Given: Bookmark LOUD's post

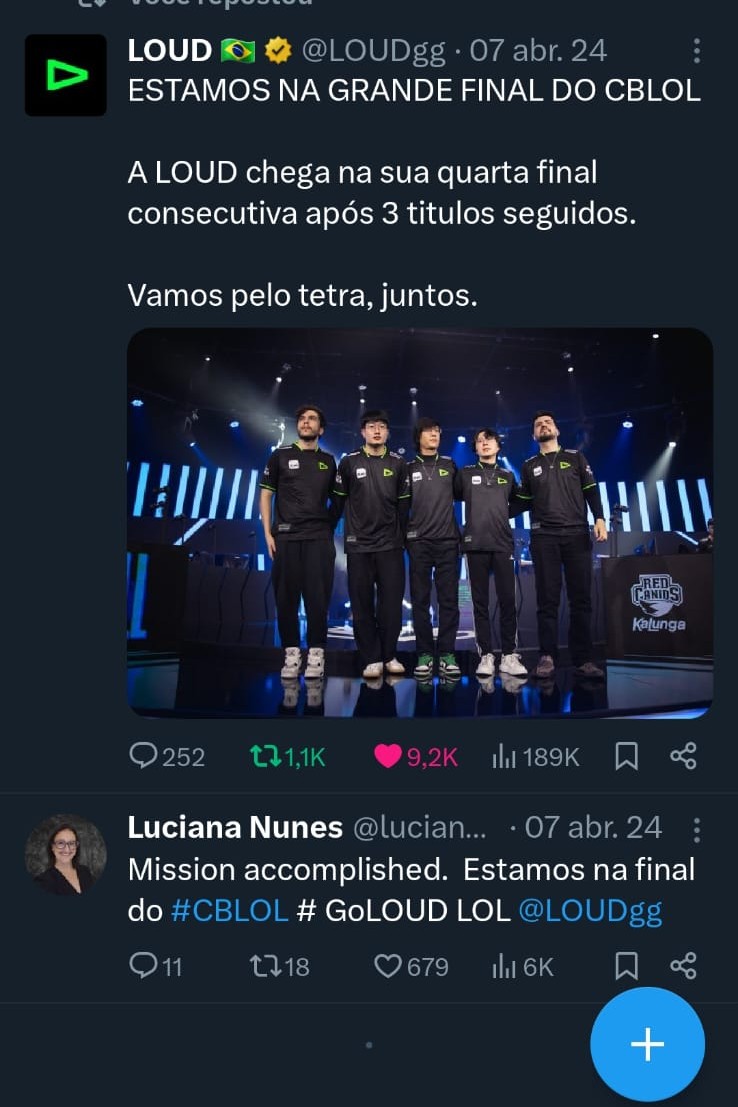Looking at the screenshot, I should tap(626, 757).
